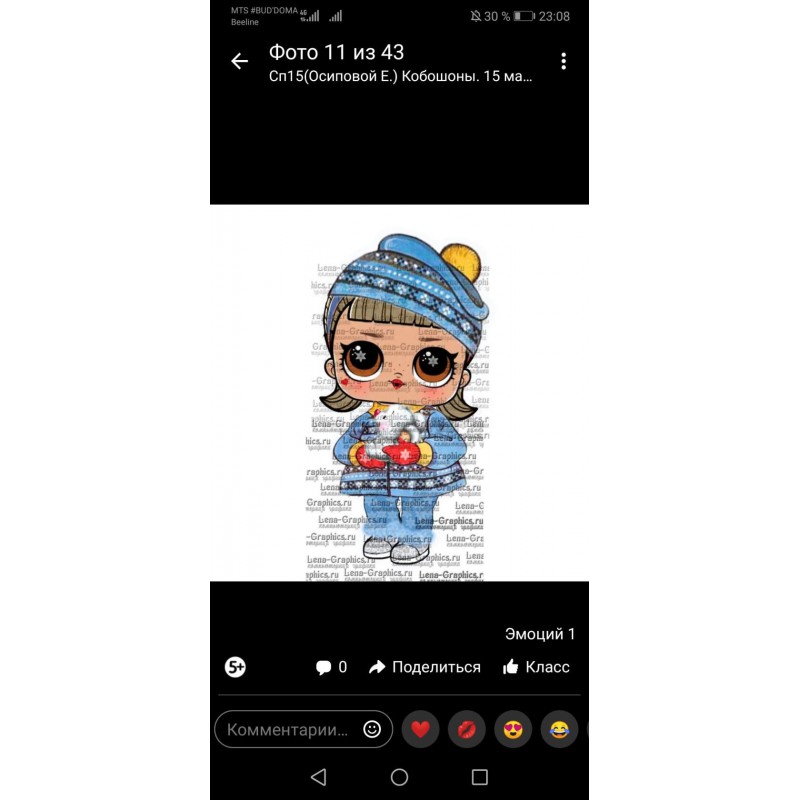This screenshot has width=800, height=800.
Task: Go to home via system home button
Action: point(399,777)
